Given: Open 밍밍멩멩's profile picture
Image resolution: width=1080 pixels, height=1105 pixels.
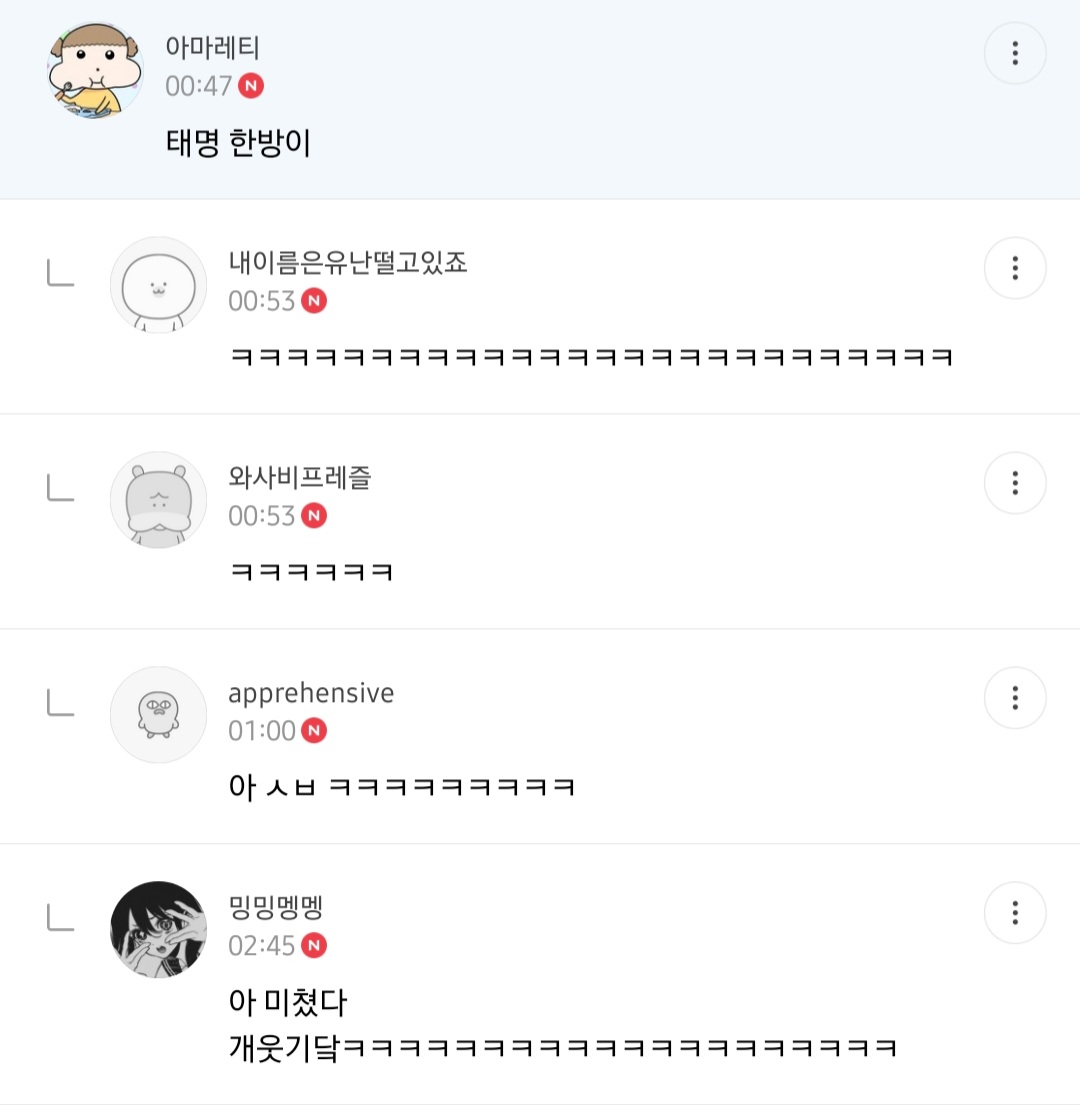Looking at the screenshot, I should pos(158,930).
